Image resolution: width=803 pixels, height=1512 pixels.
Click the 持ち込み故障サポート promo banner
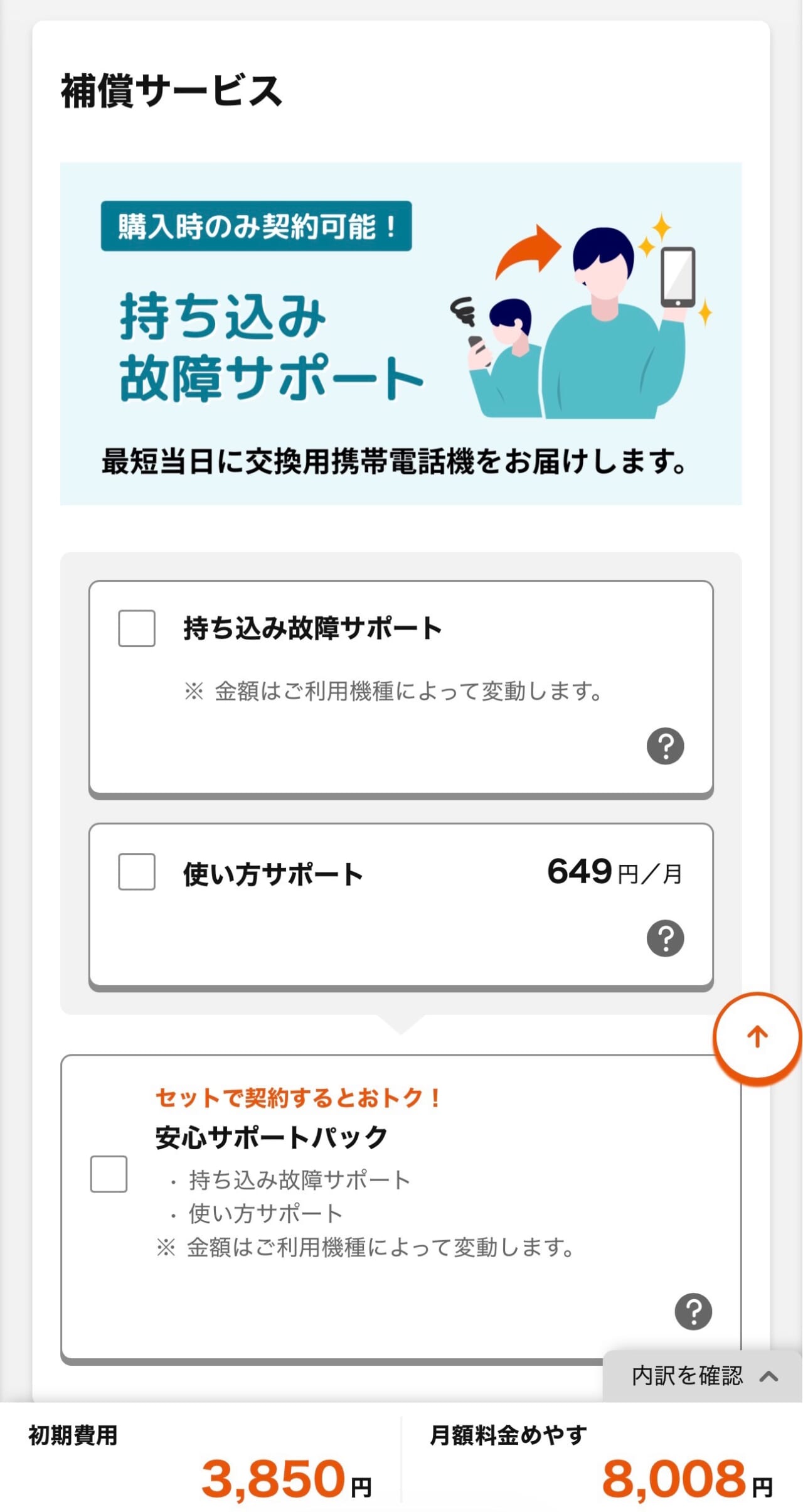(x=401, y=333)
